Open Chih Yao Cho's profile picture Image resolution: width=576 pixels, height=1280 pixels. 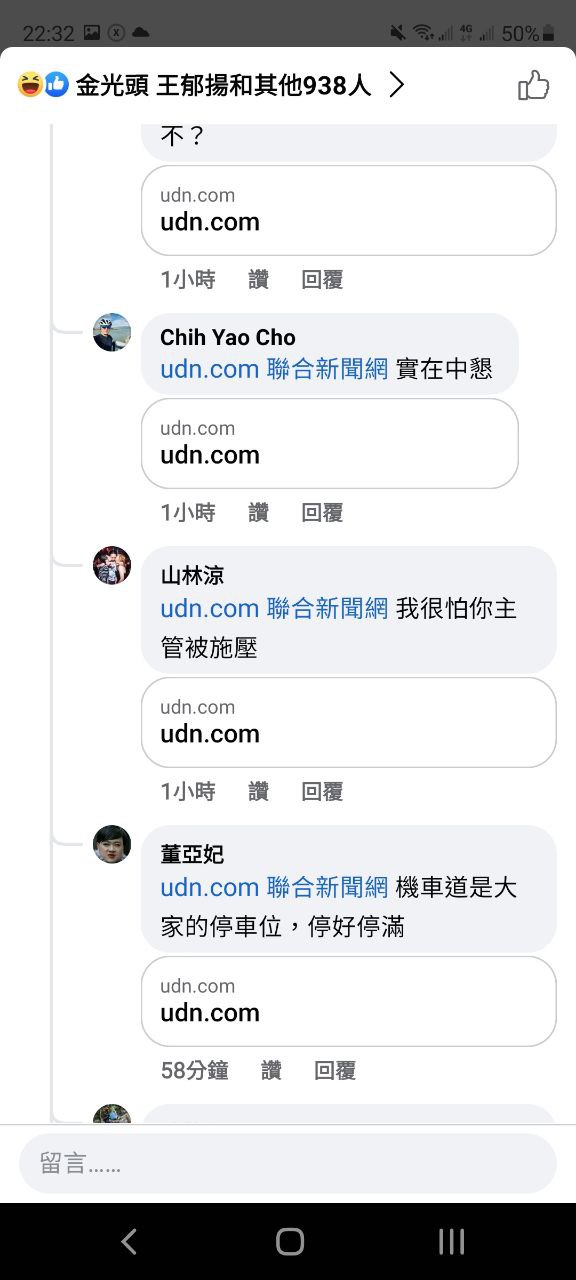[112, 332]
